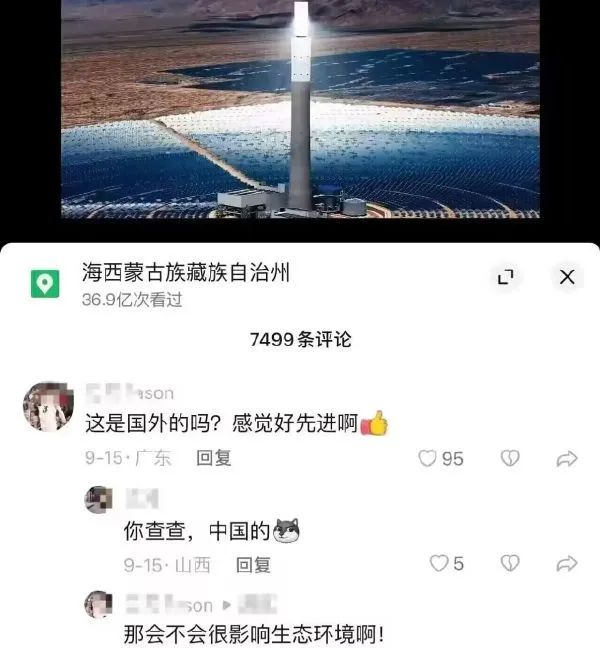Expand comments panel to full screen
The image size is (600, 648).
pos(506,277)
